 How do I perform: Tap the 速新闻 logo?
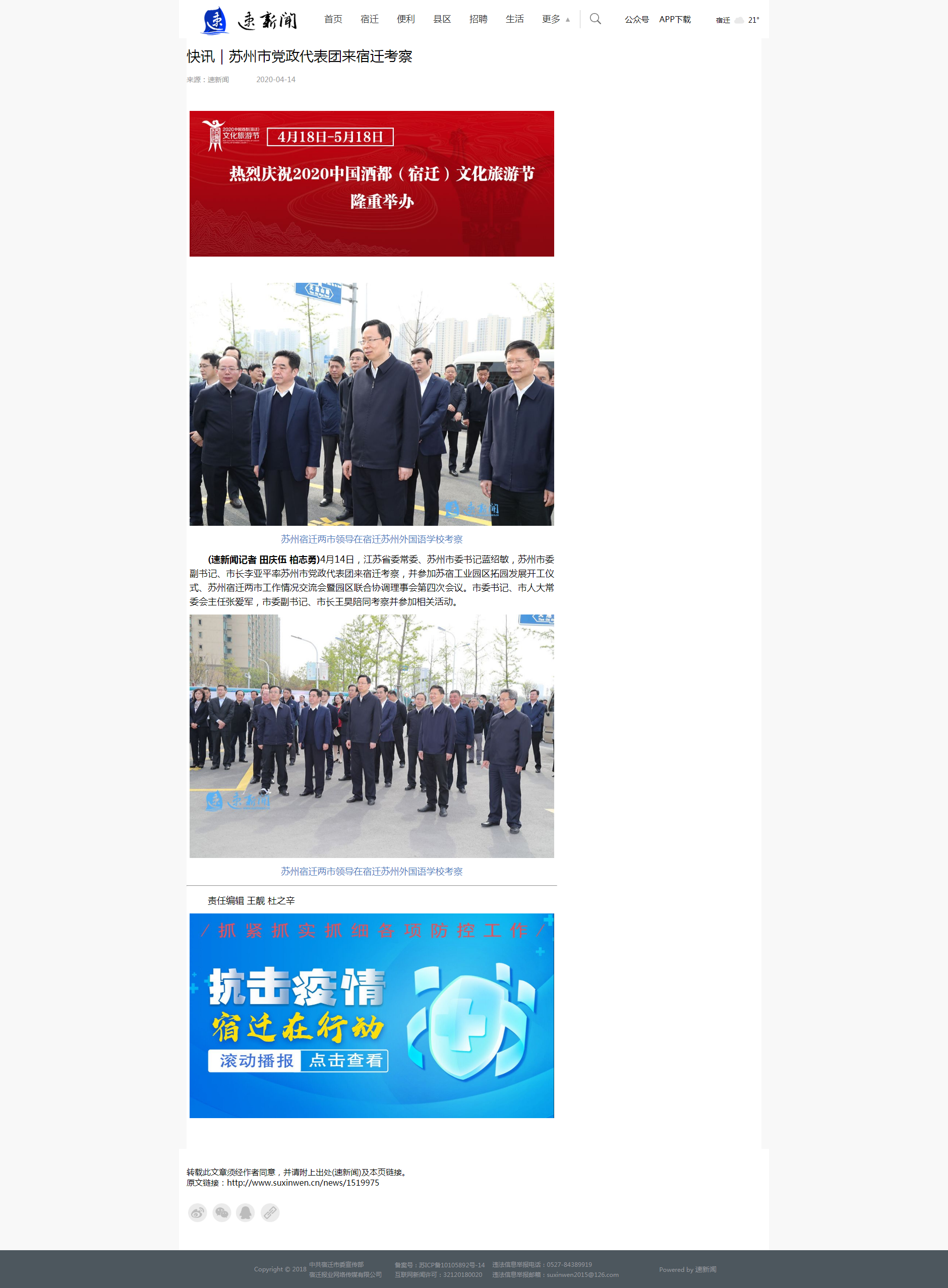click(x=250, y=21)
